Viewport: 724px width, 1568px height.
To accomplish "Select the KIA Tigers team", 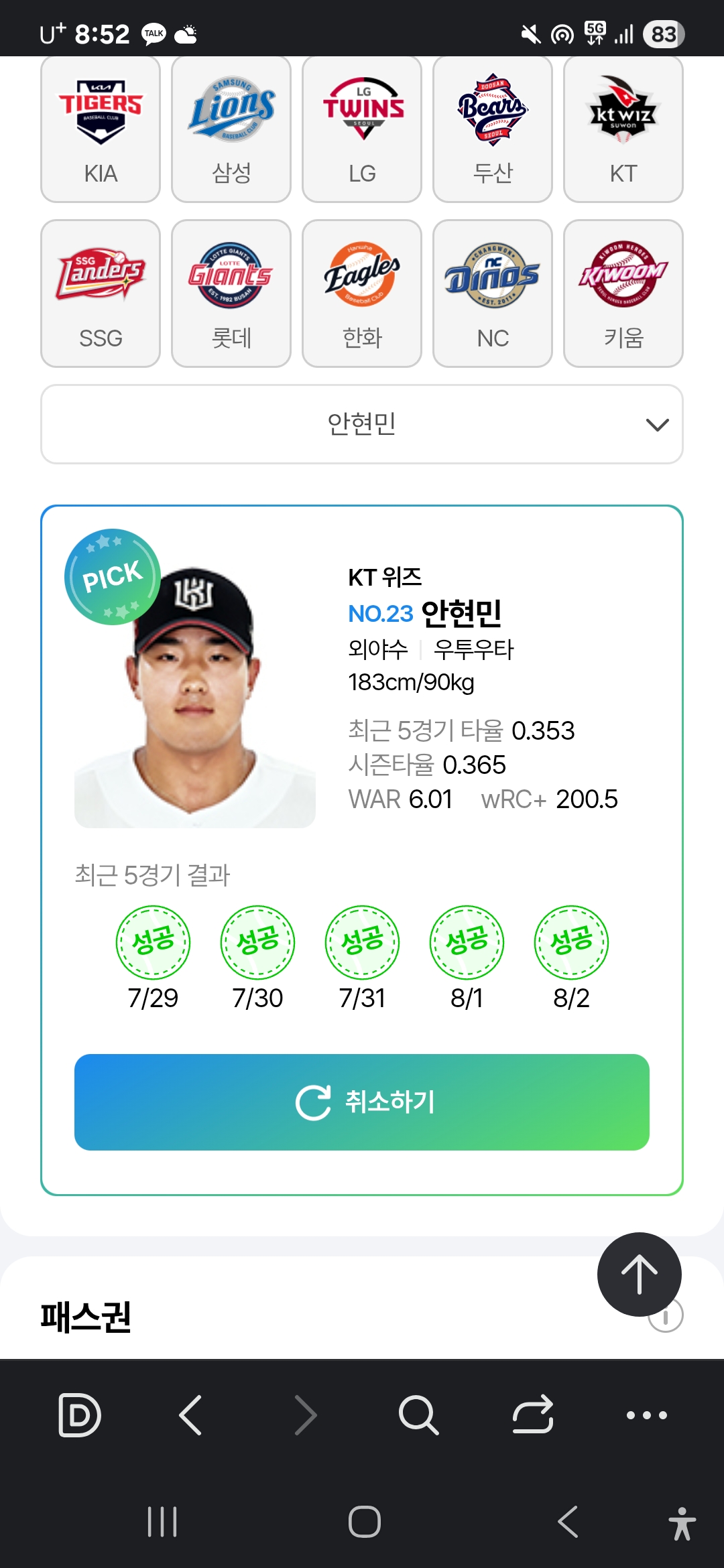I will coord(101,129).
